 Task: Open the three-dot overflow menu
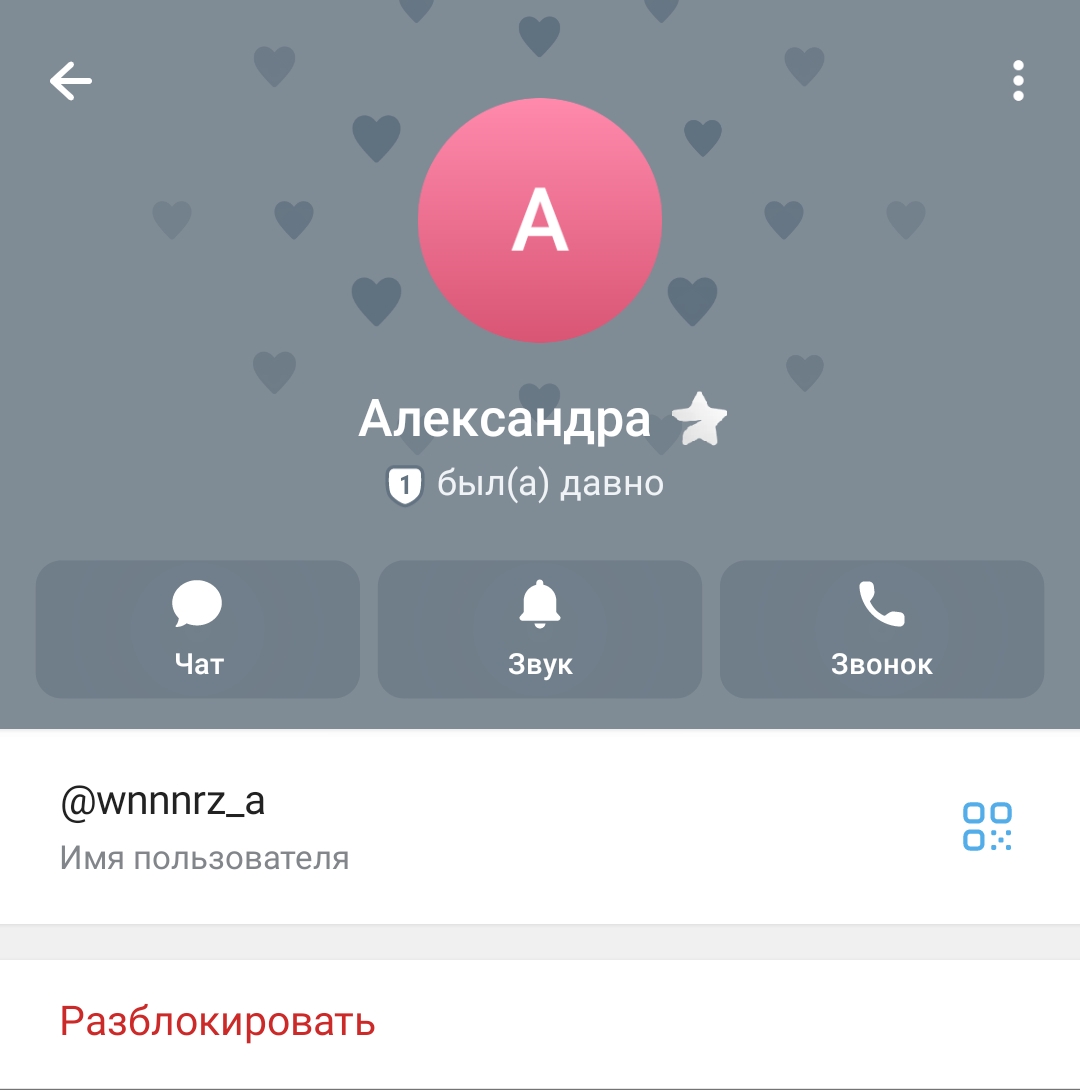pos(1018,81)
